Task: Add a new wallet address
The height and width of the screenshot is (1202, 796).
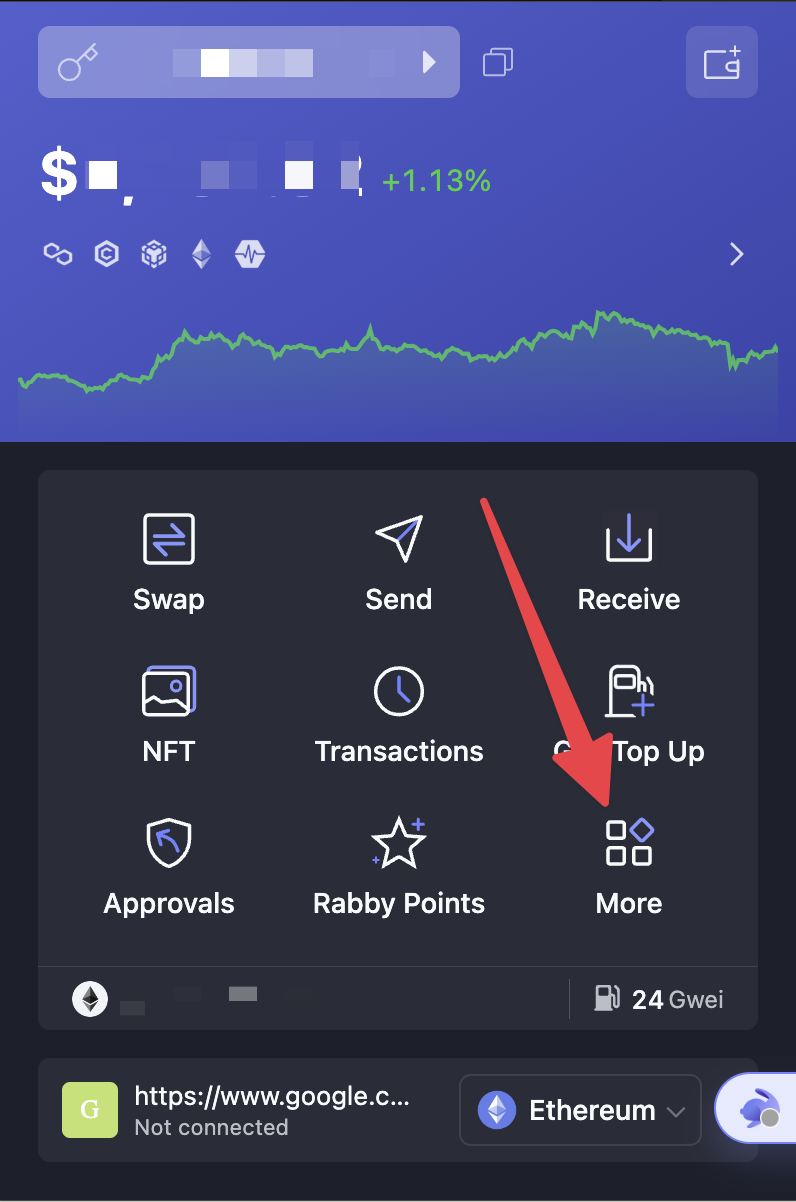Action: pos(721,63)
